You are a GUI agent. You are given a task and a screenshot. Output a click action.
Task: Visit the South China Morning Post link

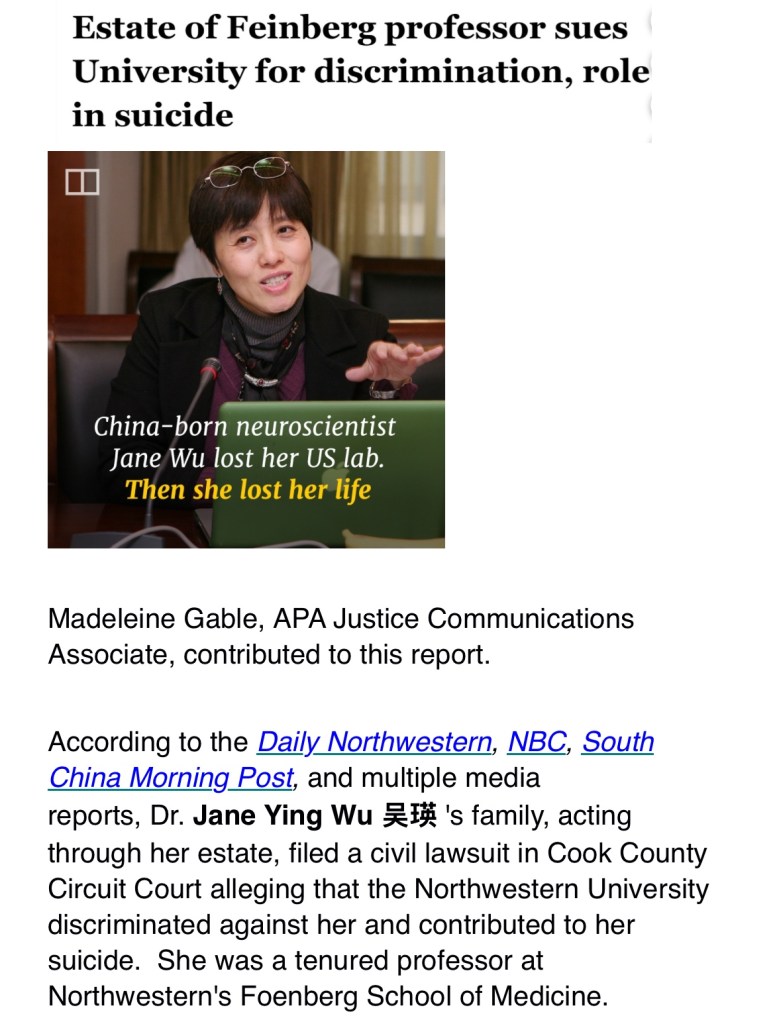171,778
